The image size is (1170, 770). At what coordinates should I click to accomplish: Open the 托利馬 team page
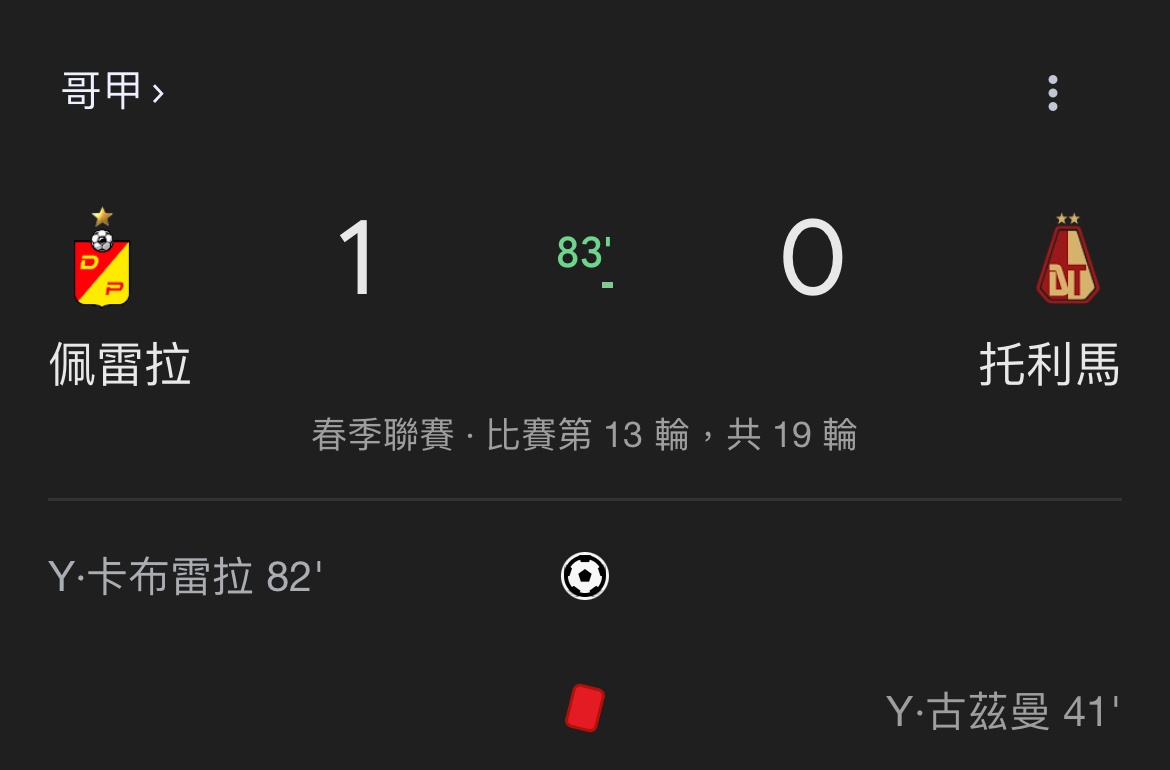pyautogui.click(x=1049, y=362)
